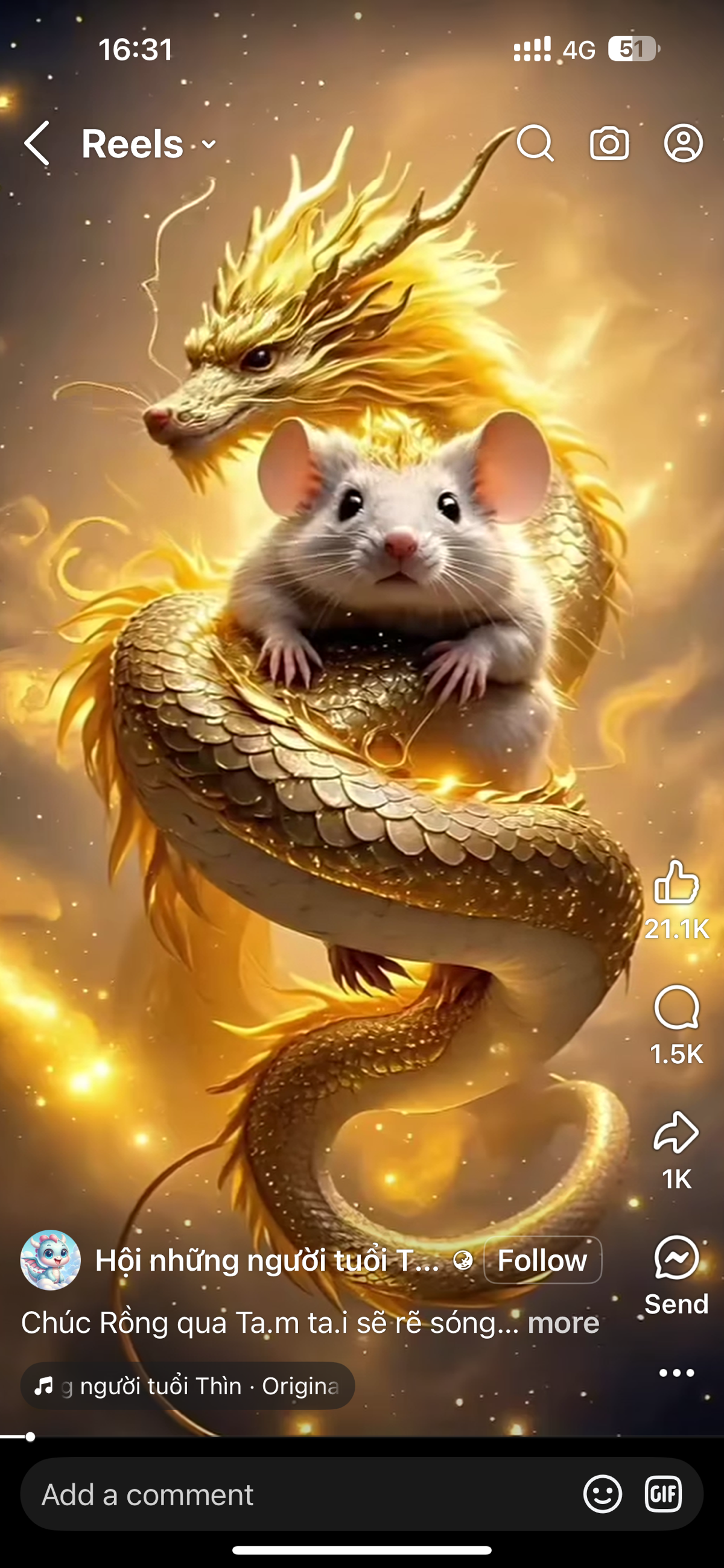Screen dimensions: 724x1568
Task: Open the GIF picker in comment box
Action: coord(663,1494)
